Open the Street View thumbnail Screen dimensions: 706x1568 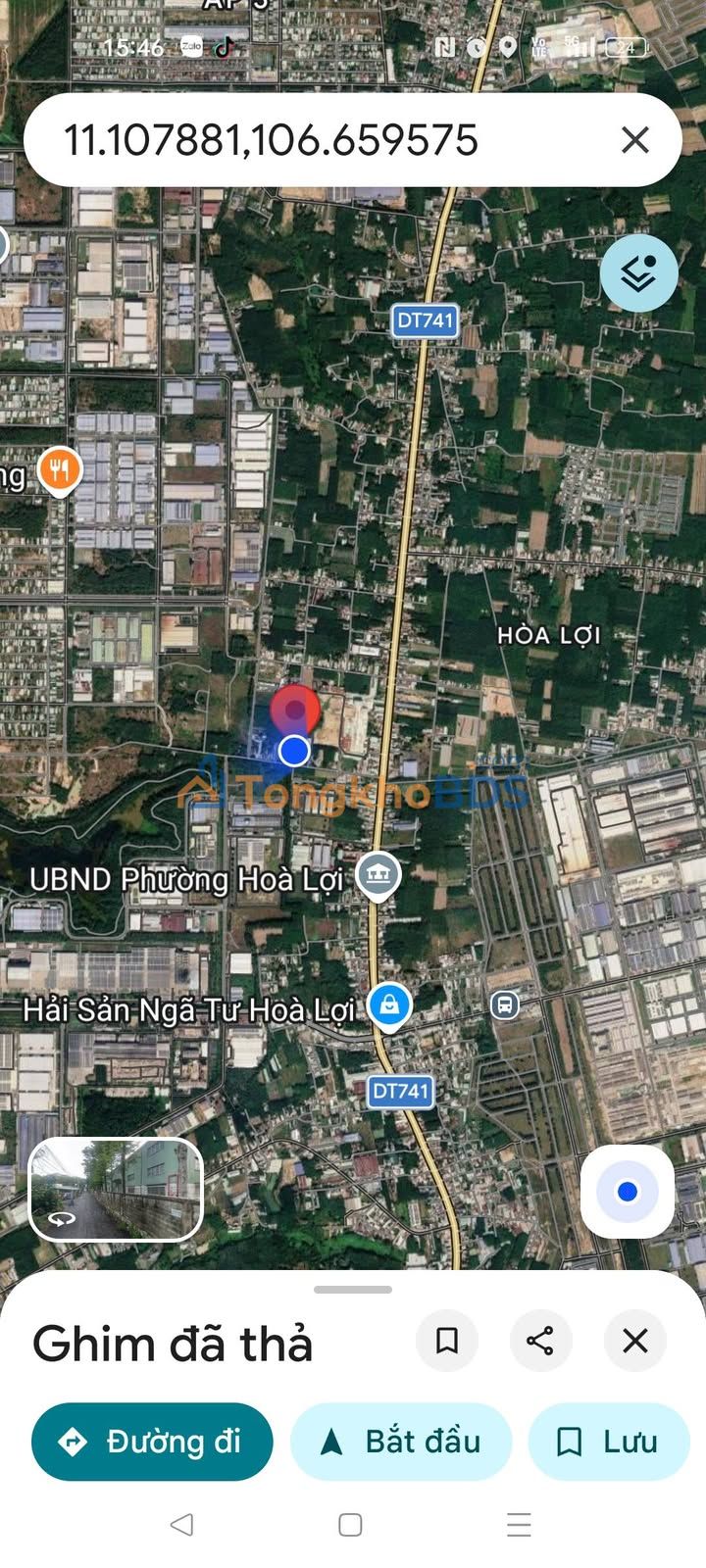(x=116, y=1189)
